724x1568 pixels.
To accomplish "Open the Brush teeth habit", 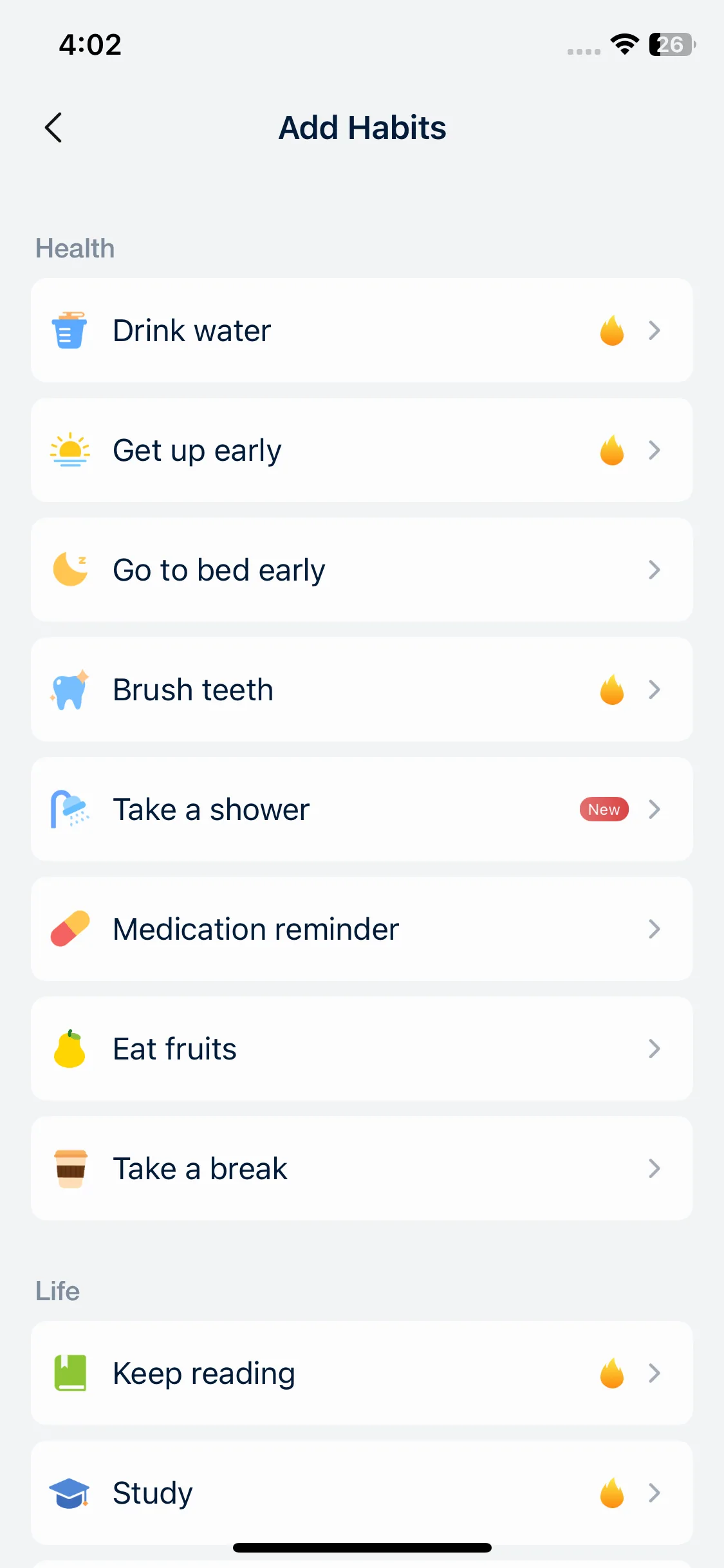I will [x=361, y=689].
